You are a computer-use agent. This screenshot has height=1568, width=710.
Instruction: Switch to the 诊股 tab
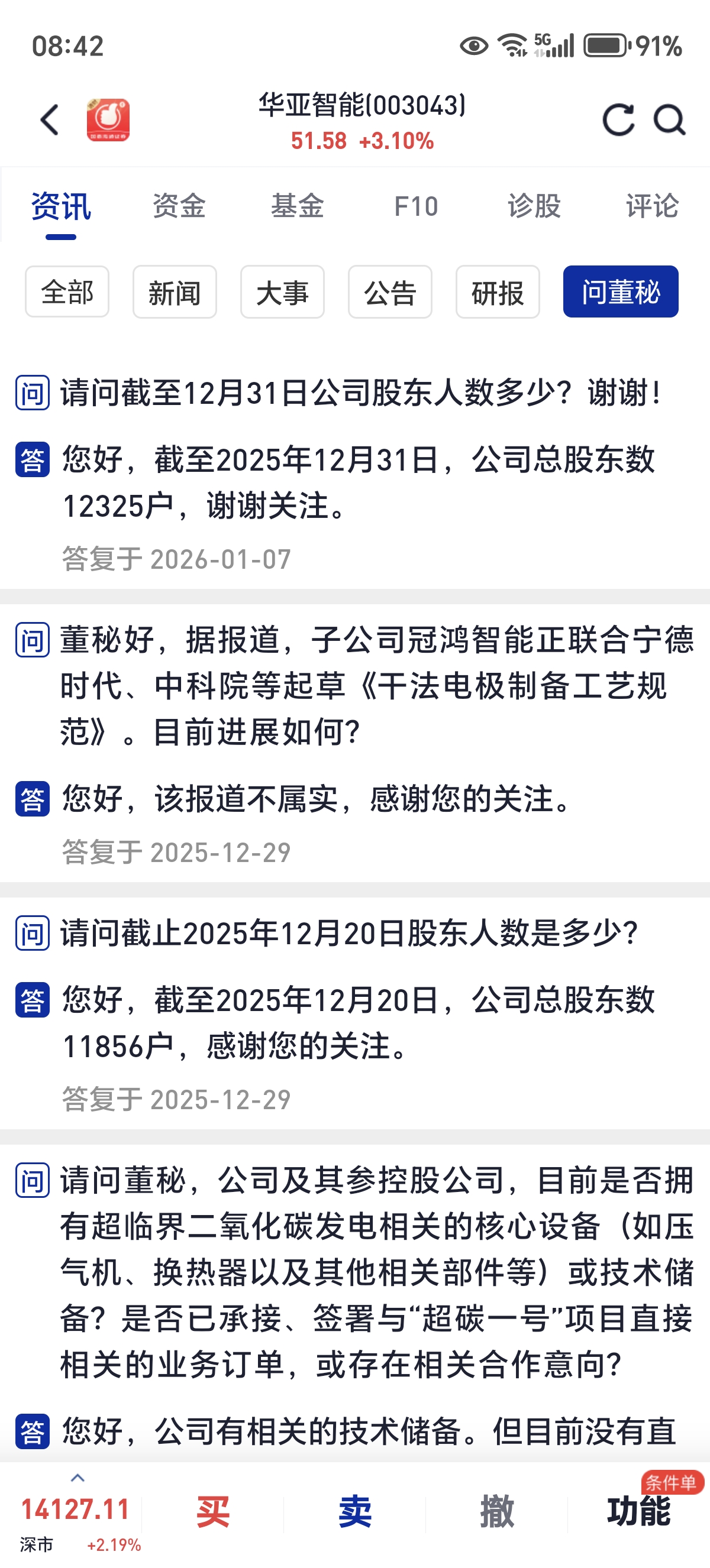click(x=534, y=206)
